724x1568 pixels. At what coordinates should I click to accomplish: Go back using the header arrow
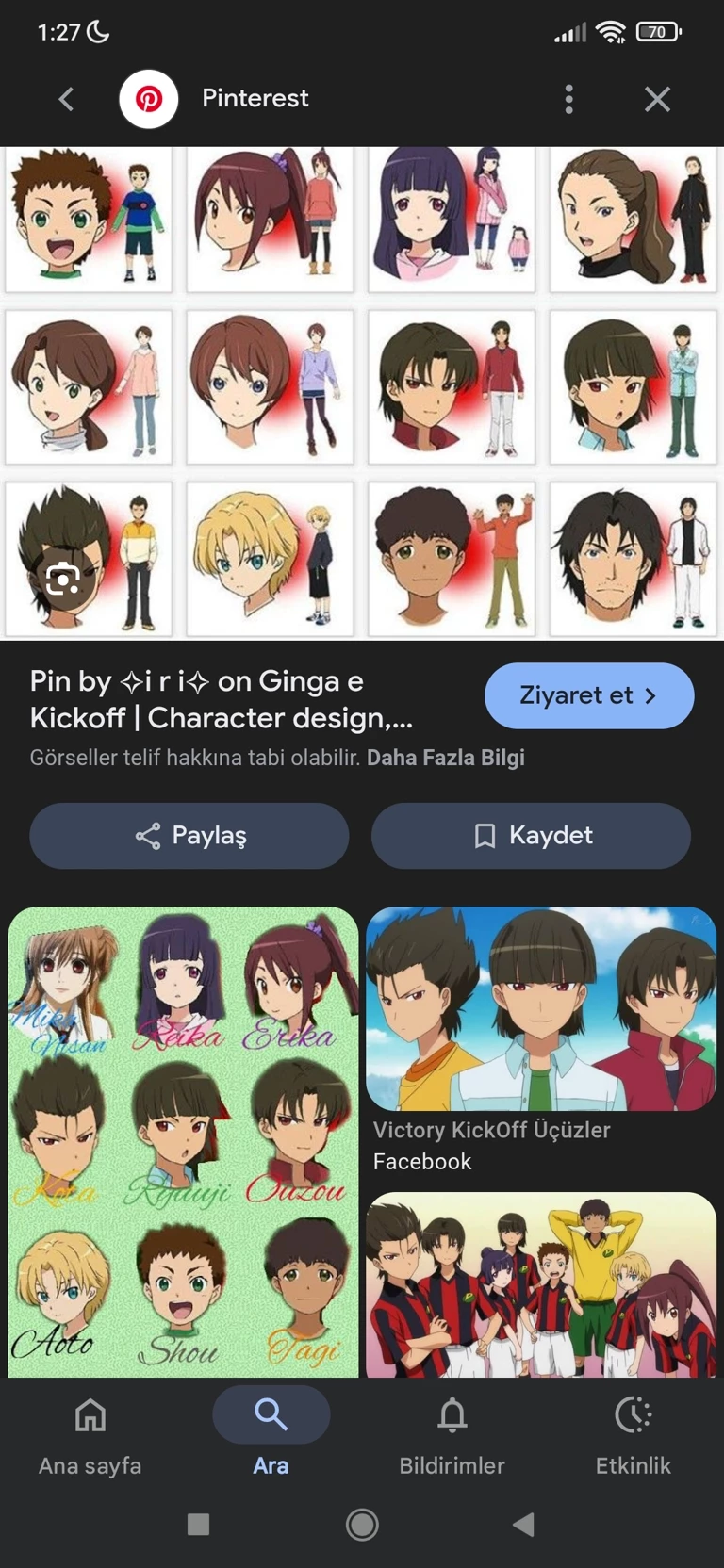pos(66,99)
